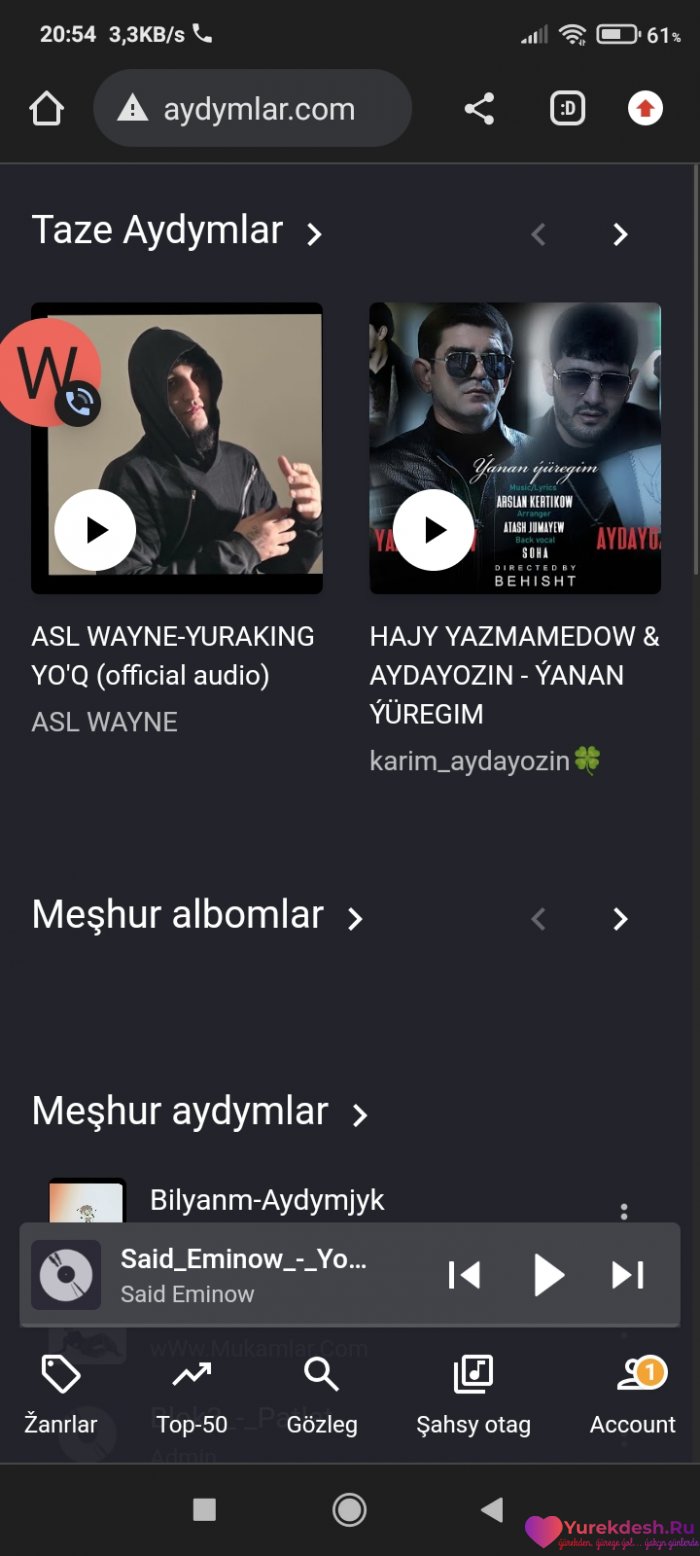Play ASL WAYNE-YURAKING YO'Q track
The width and height of the screenshot is (700, 1556).
[x=95, y=530]
